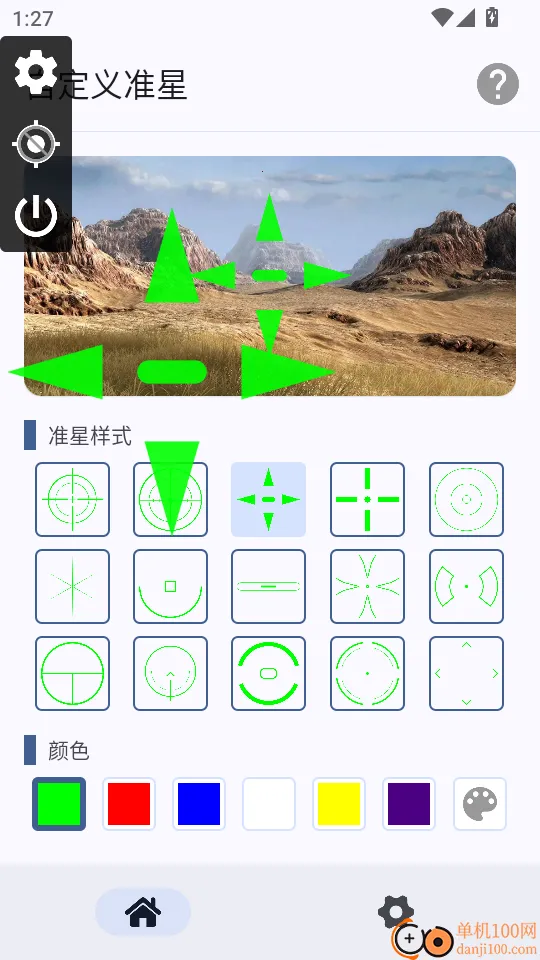This screenshot has width=540, height=960.
Task: Choose the yellow color swatch
Action: click(x=339, y=804)
